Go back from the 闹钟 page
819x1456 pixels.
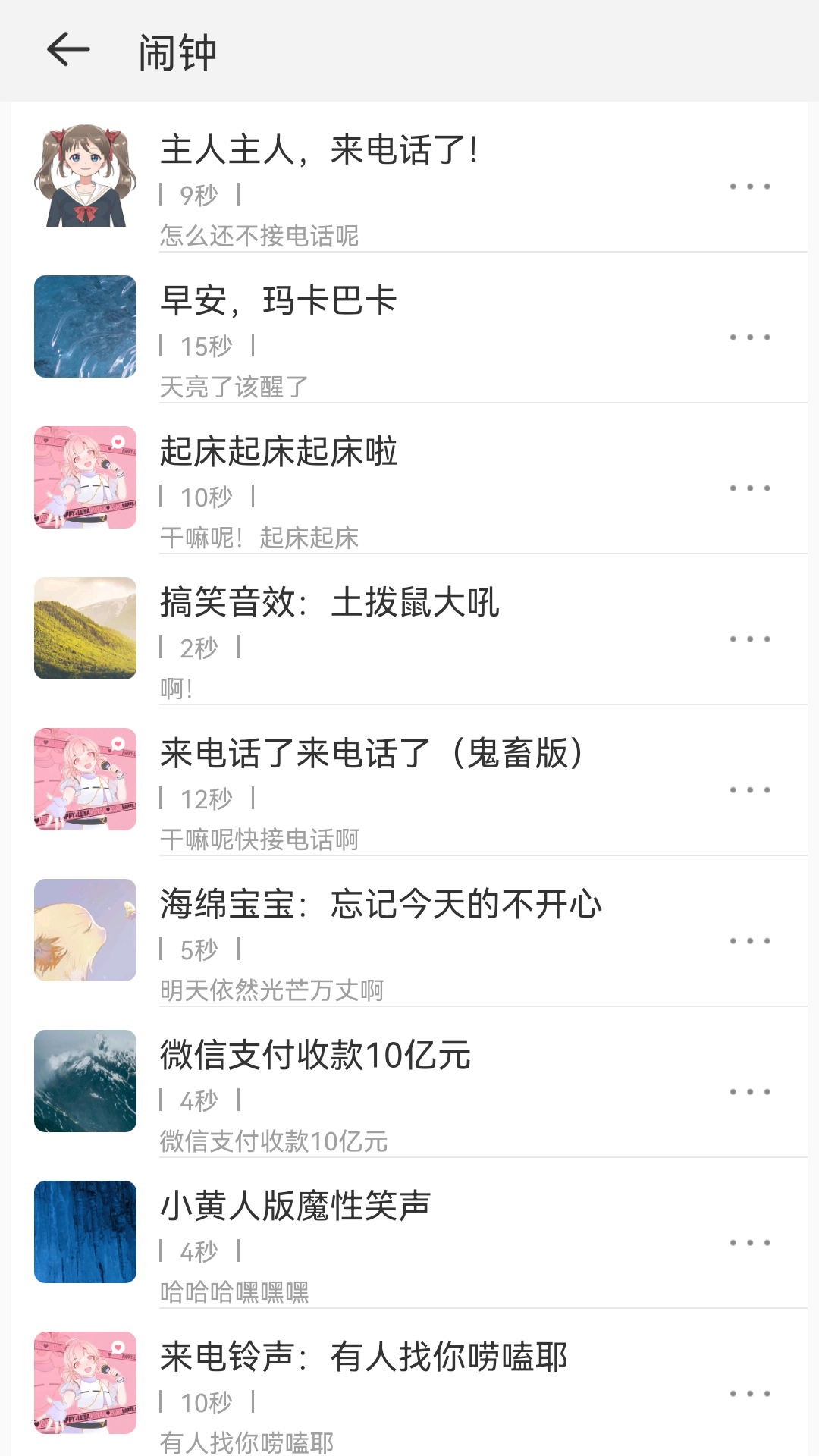click(x=68, y=51)
